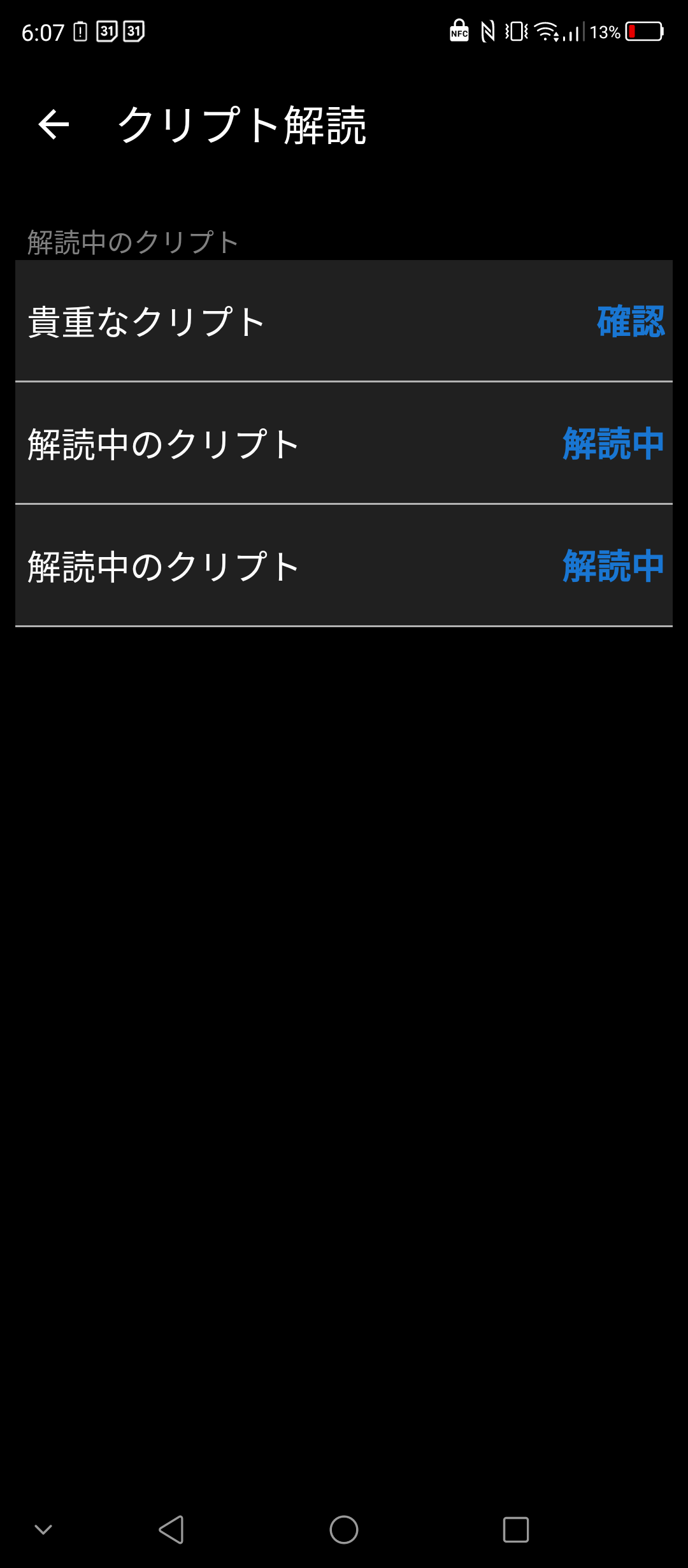Tap 確認 on 貴重なクリプト
Viewport: 688px width, 1568px height.
(630, 321)
